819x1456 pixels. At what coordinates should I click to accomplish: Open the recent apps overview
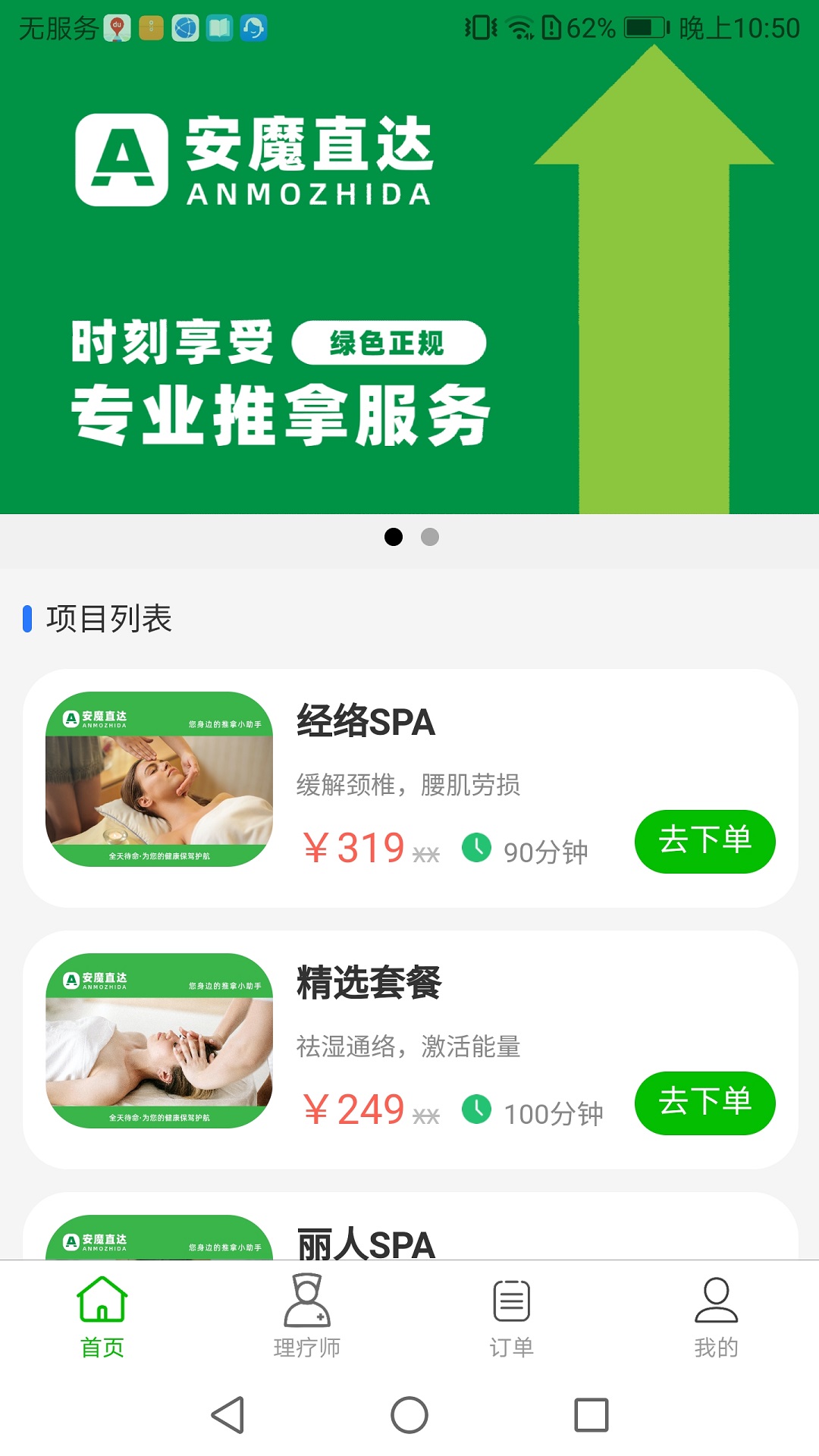point(591,1415)
